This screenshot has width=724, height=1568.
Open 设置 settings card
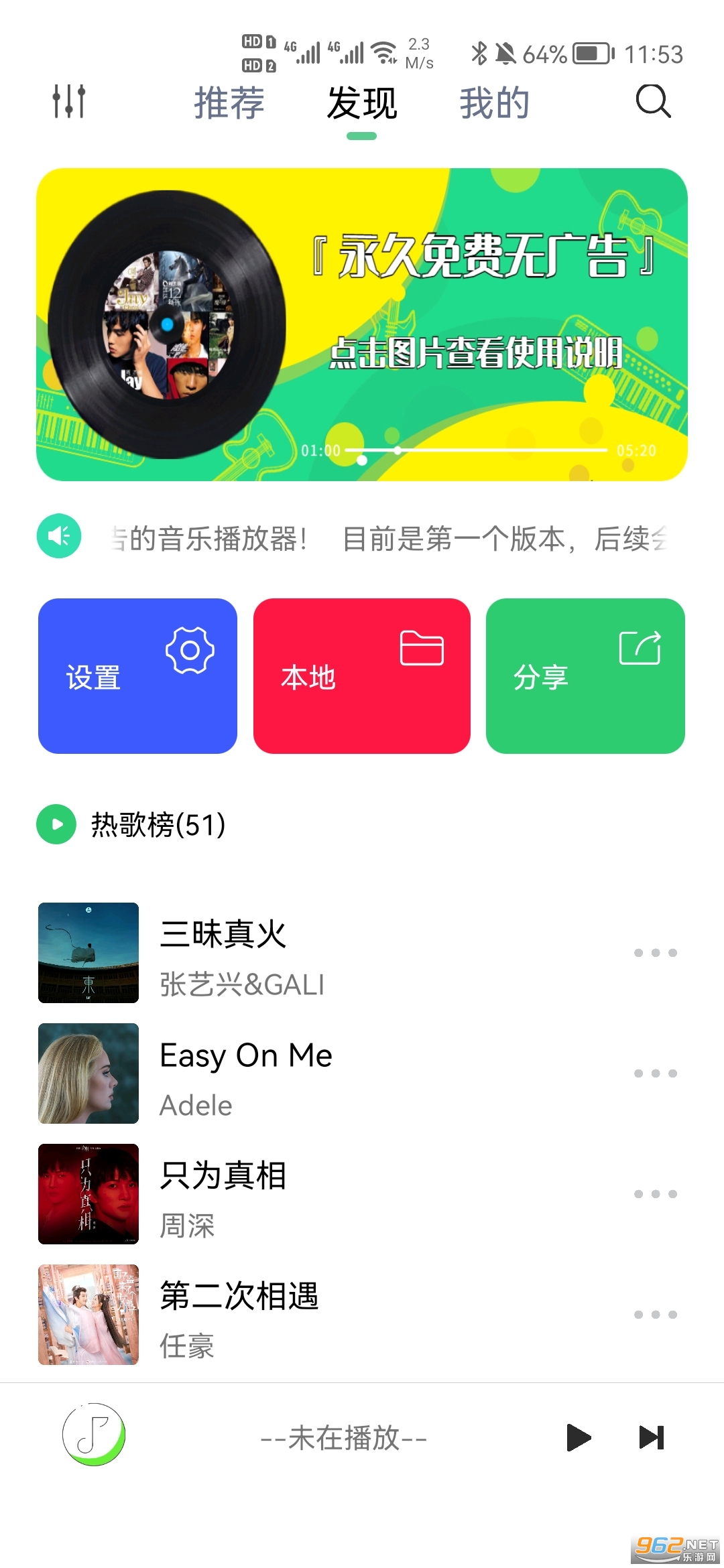(137, 675)
